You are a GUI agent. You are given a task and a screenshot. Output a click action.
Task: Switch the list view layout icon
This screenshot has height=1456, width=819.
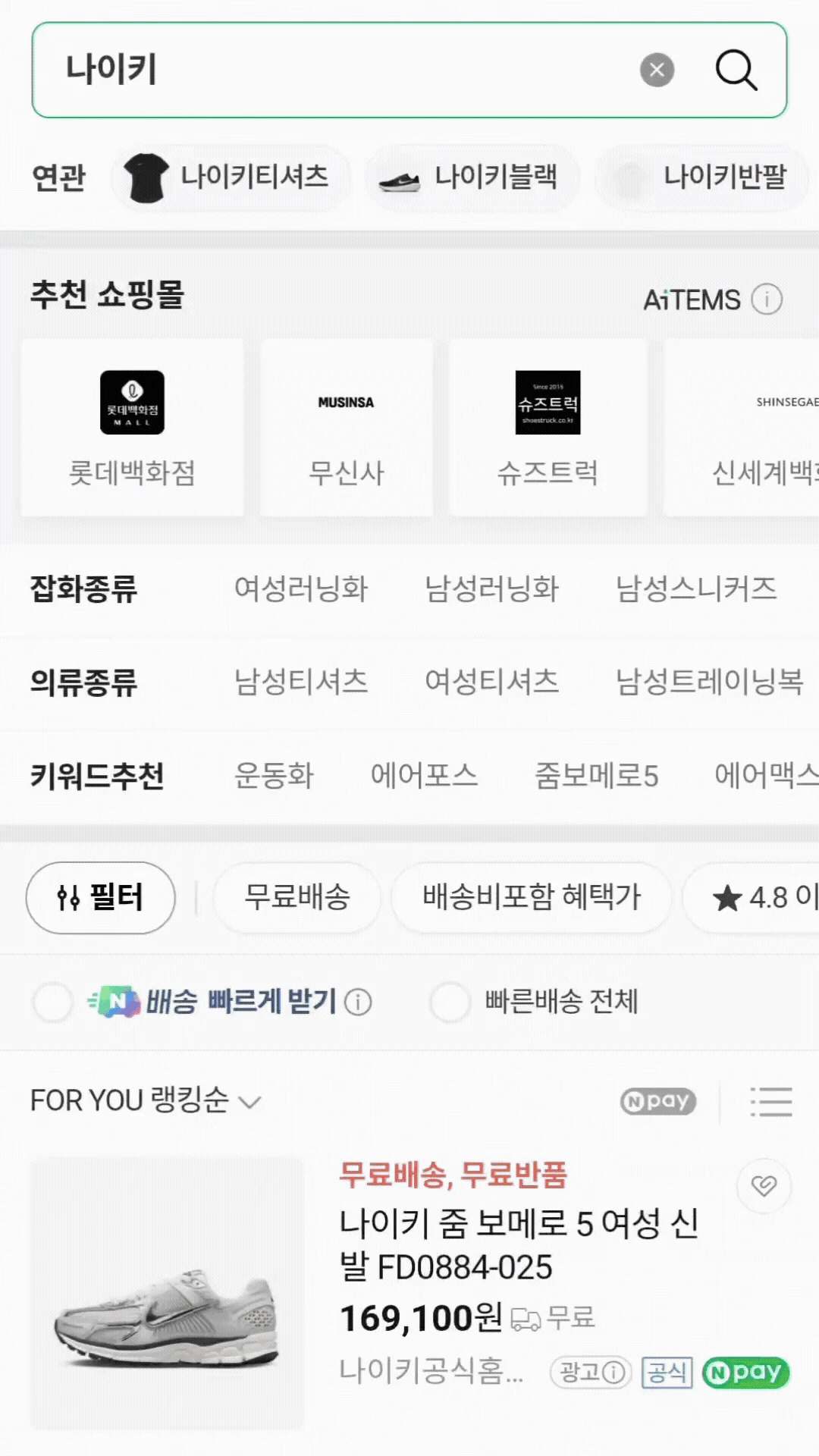pos(771,1101)
